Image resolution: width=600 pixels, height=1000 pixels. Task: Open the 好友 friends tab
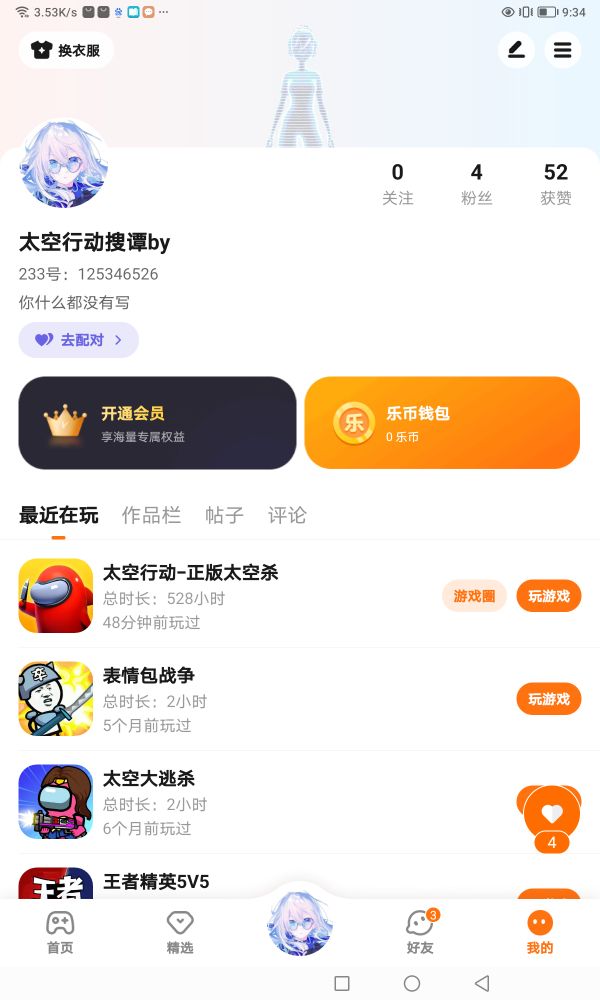[420, 932]
